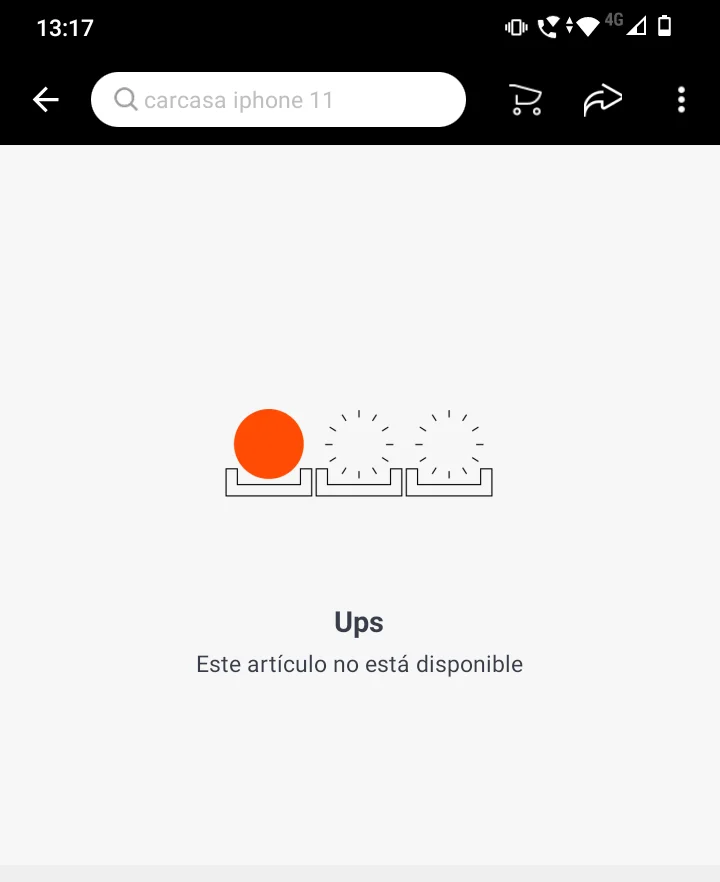Screen dimensions: 720x882
Task: Go back using the arrow icon
Action: click(x=46, y=100)
